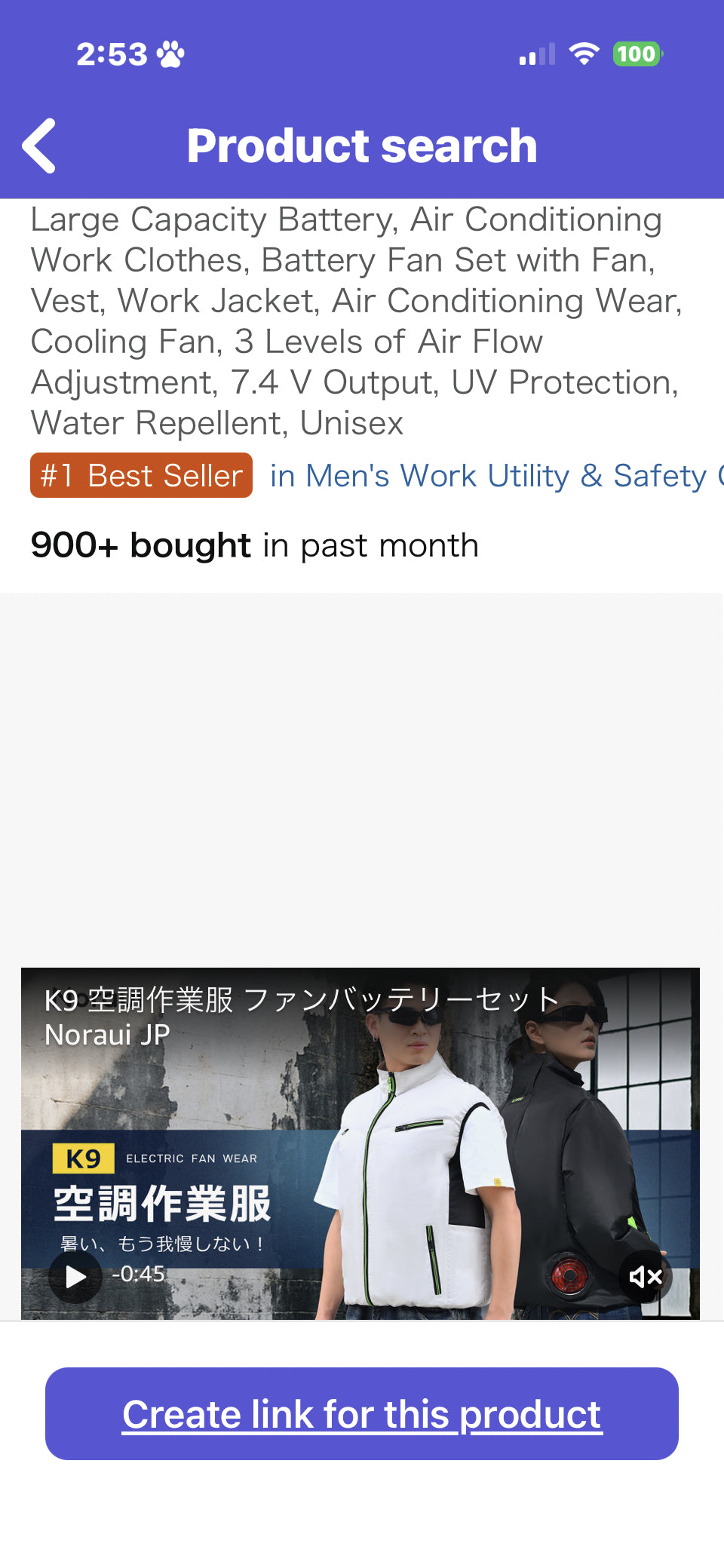Open the Men's Work Utility & Safety category link
Screen dimensions: 724x1568
(496, 476)
